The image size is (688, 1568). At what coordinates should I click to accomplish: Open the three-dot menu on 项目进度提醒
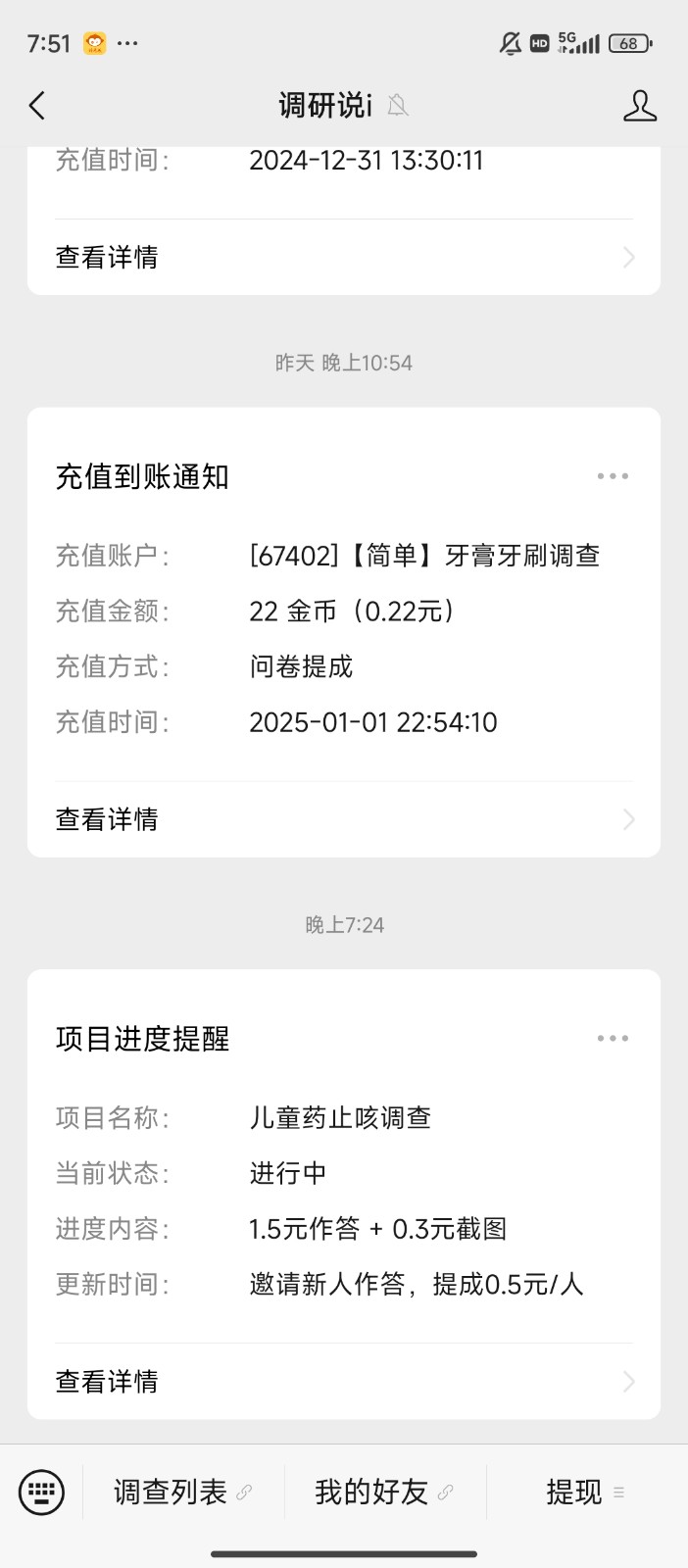[613, 1038]
